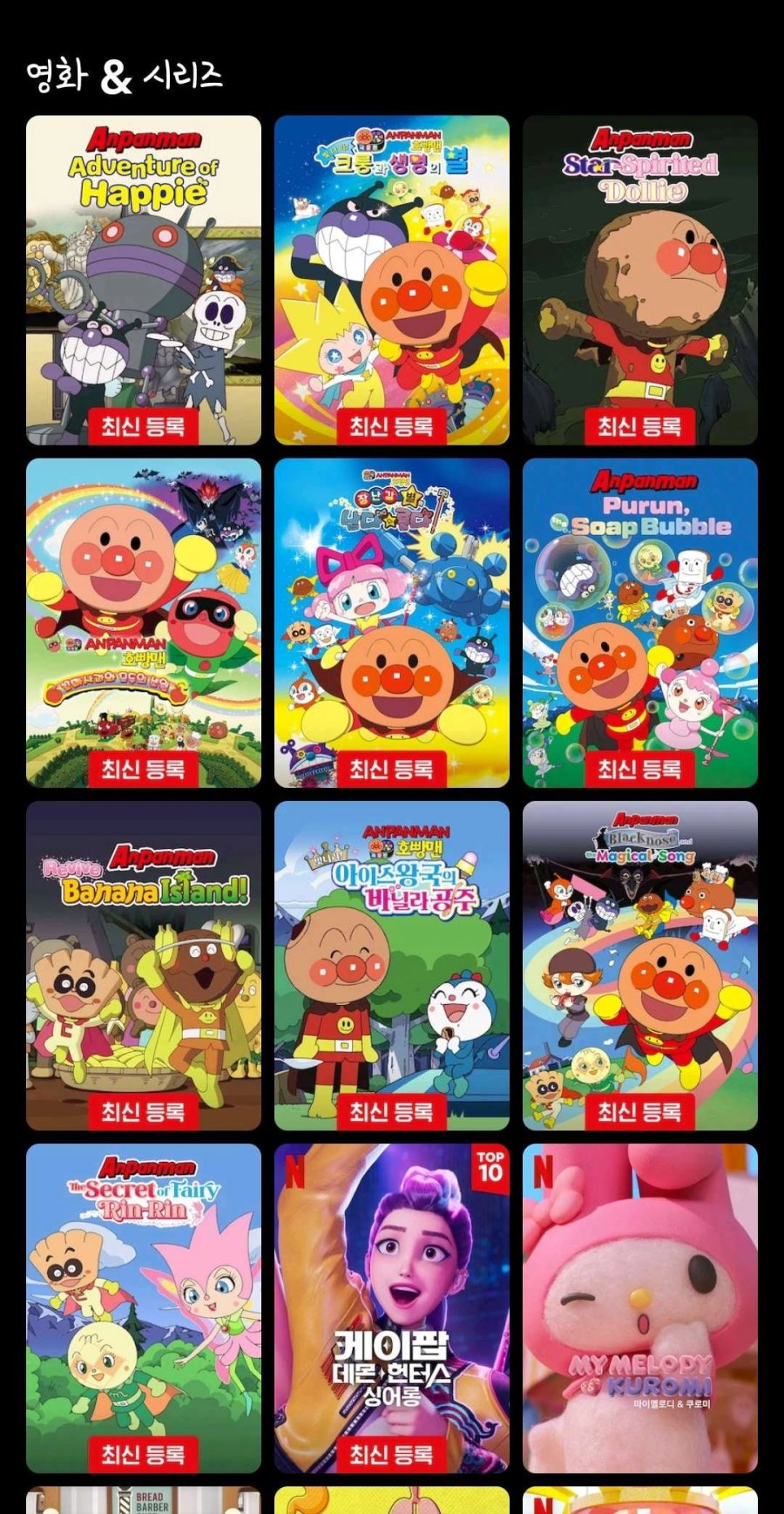This screenshot has height=1514, width=784.
Task: Open Anpanman Adventure of Happie
Action: pos(144,279)
